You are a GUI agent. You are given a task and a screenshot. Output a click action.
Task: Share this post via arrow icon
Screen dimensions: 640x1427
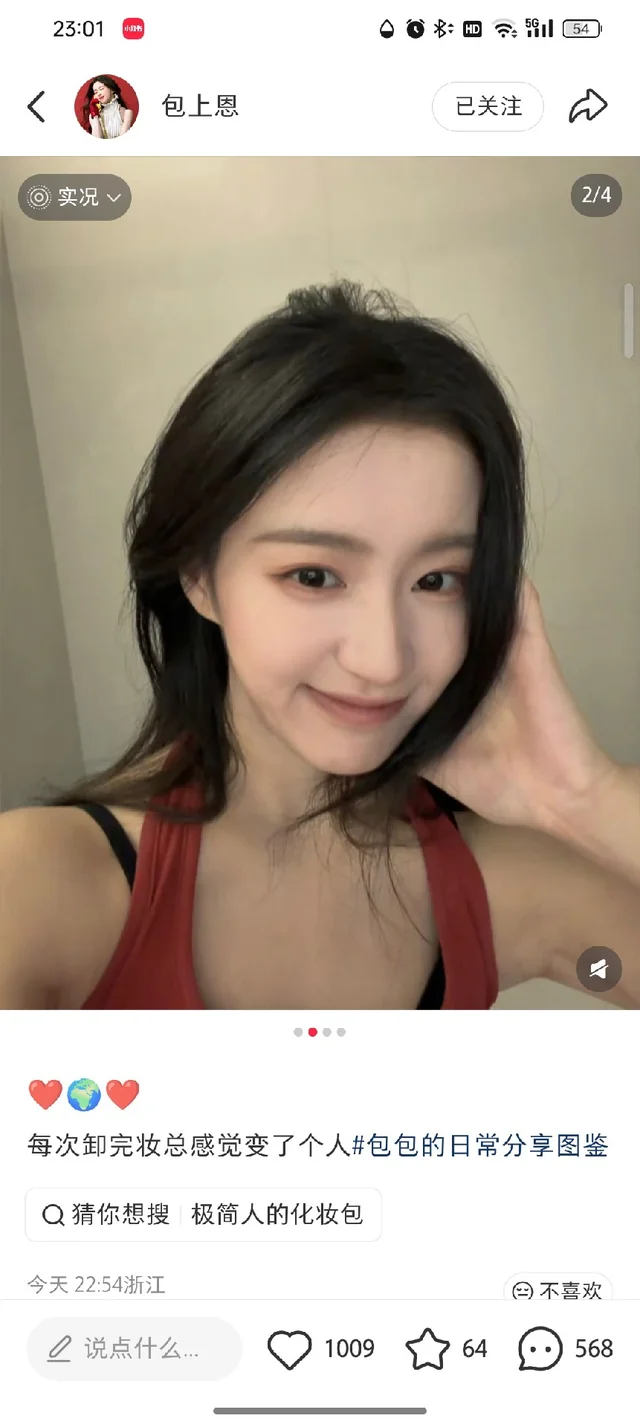588,106
